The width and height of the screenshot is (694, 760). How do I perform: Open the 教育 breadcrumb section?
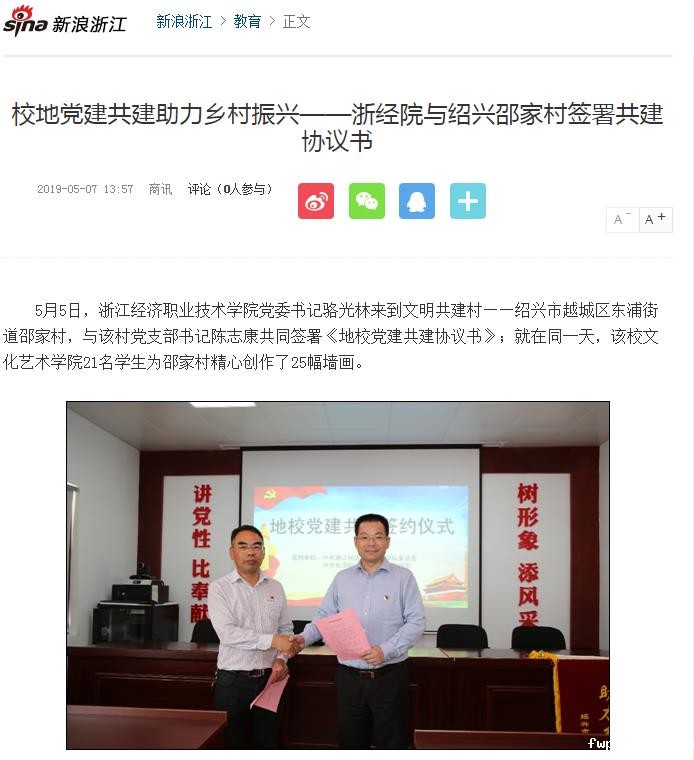[x=247, y=21]
